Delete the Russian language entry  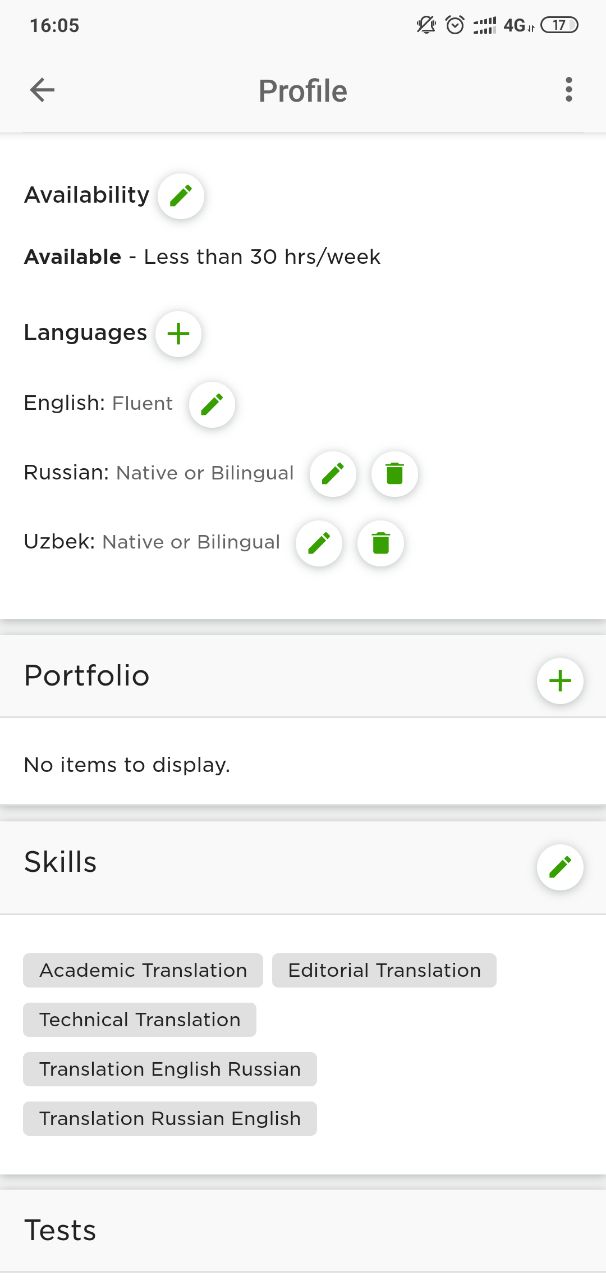click(x=395, y=474)
